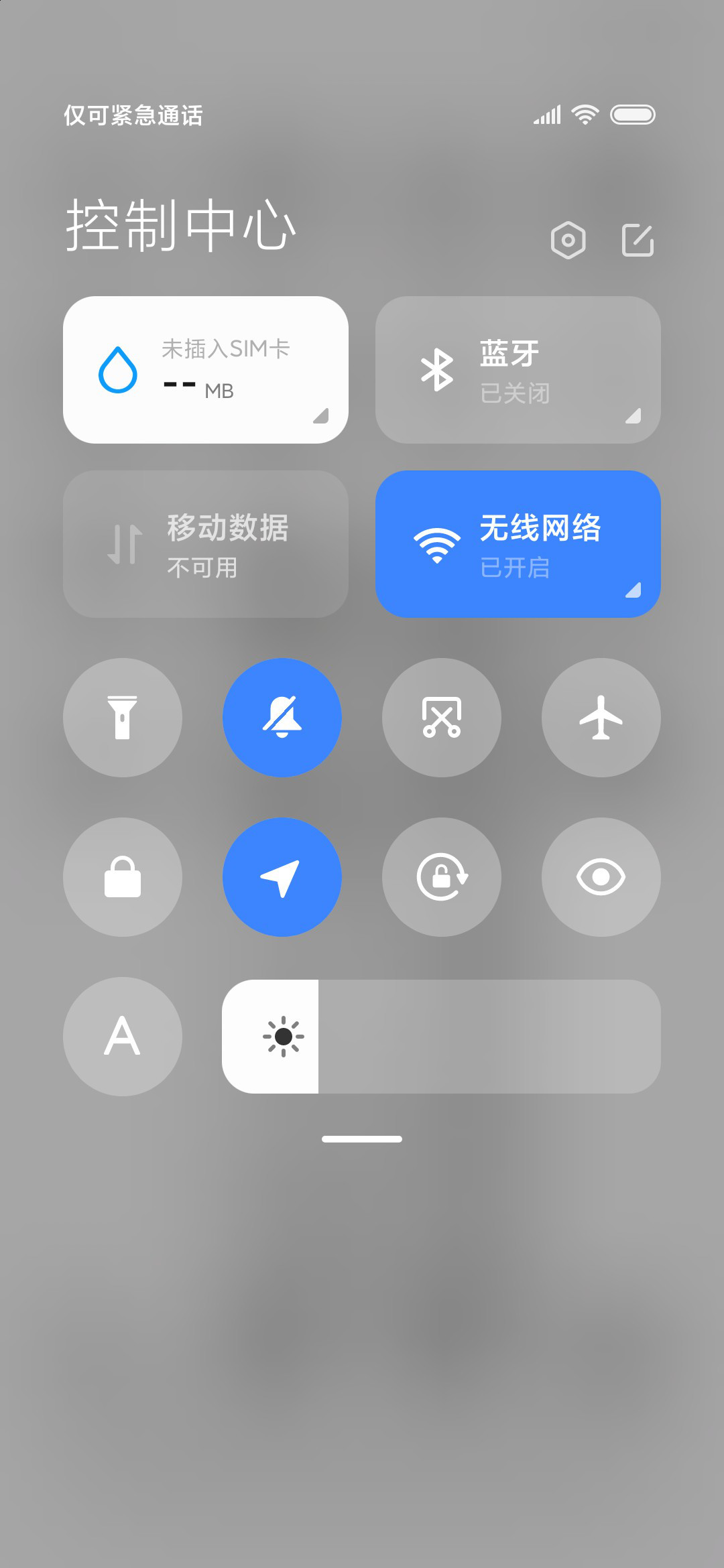Disable the silent mode bell toggle
Viewport: 724px width, 1568px height.
282,718
